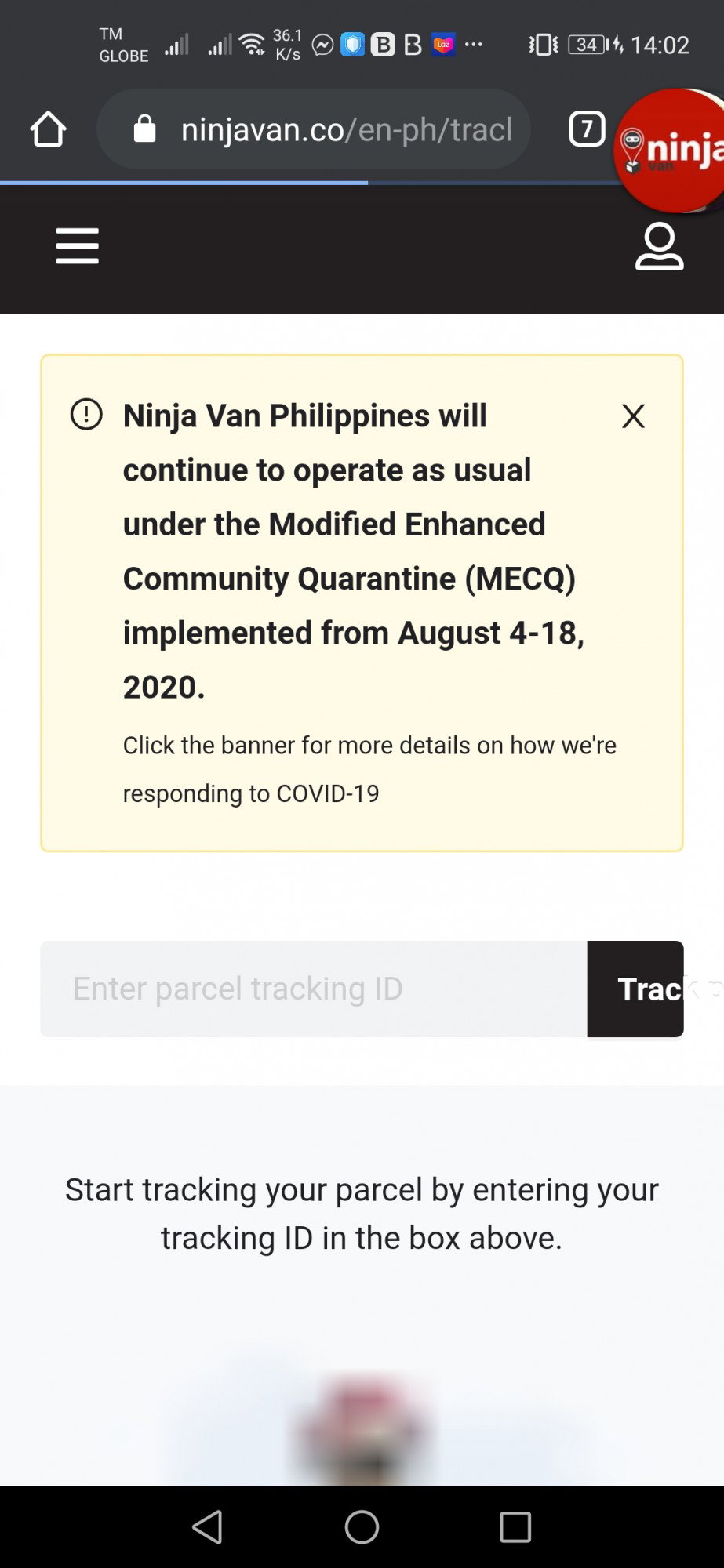Open the hamburger menu
Image resolution: width=724 pixels, height=1568 pixels.
point(78,246)
